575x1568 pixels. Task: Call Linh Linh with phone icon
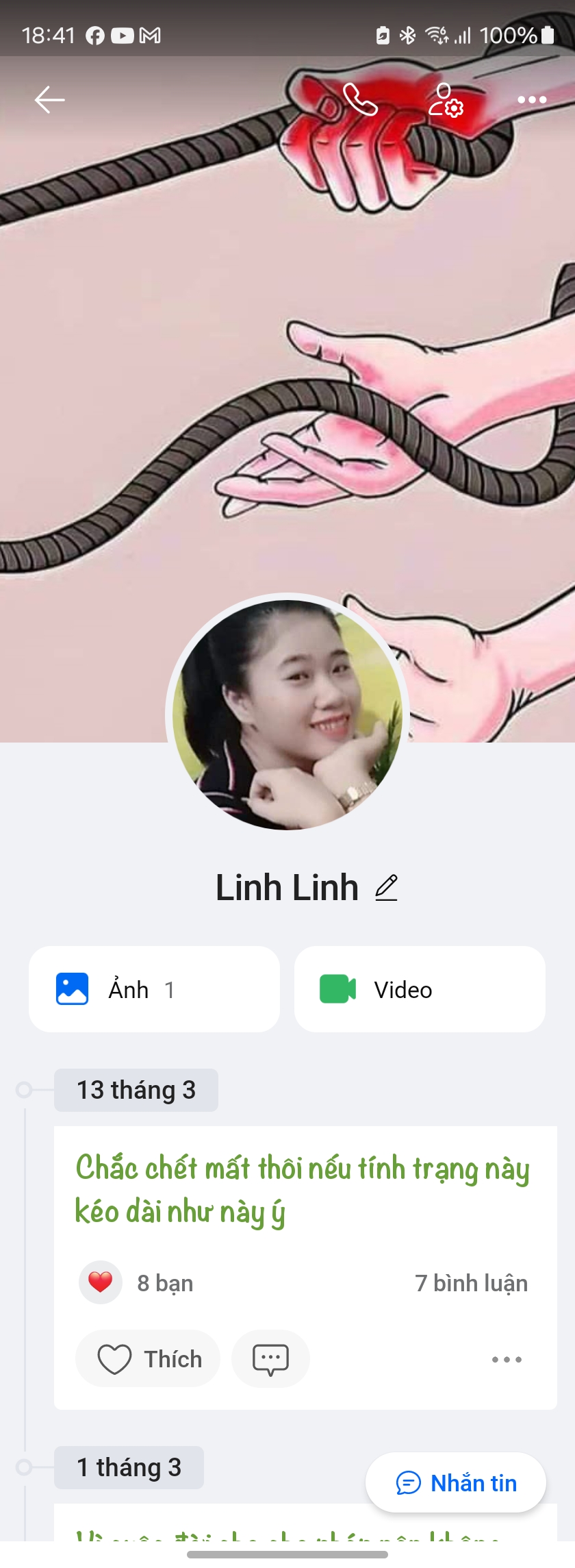point(360,100)
